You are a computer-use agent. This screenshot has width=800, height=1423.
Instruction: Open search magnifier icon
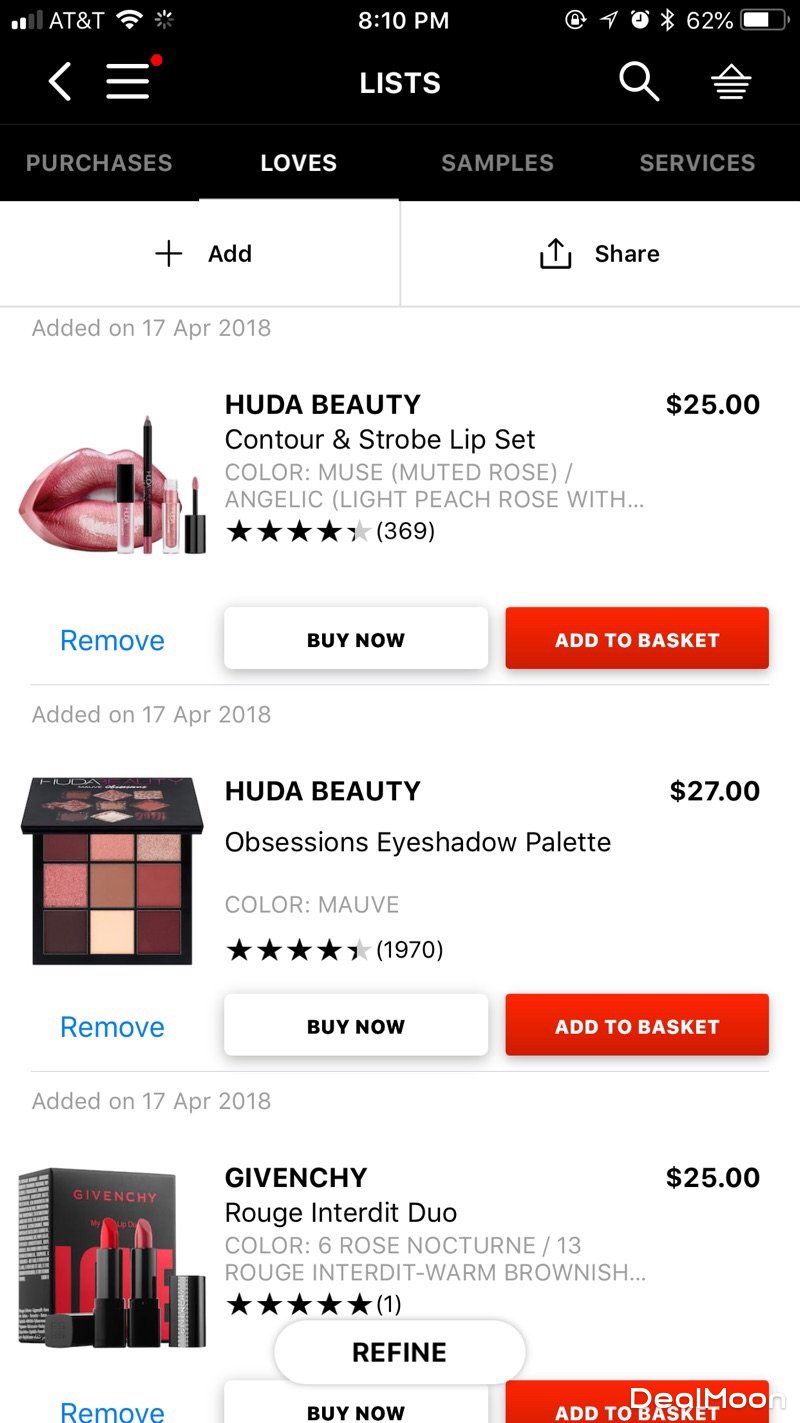click(638, 82)
